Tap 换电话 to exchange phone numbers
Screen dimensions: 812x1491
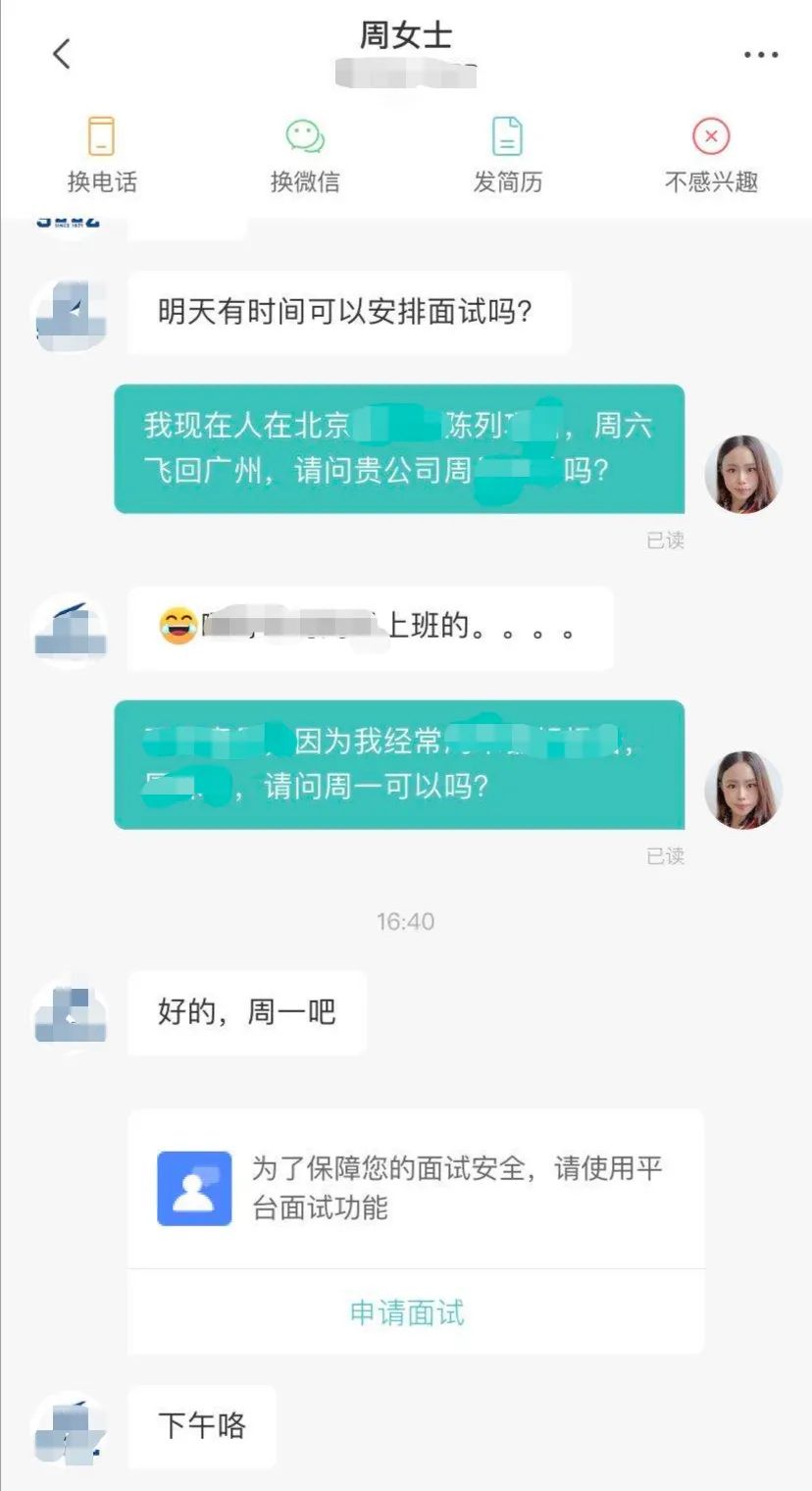[x=101, y=154]
